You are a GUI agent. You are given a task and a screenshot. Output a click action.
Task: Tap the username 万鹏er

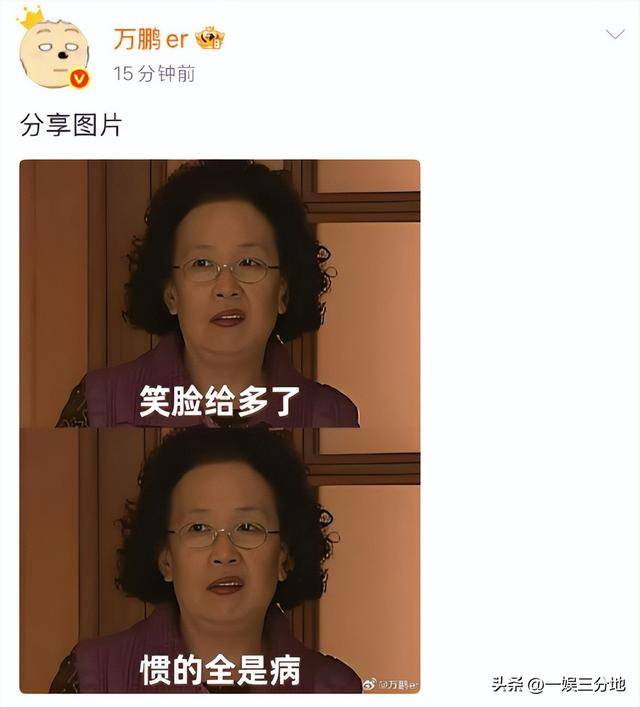pyautogui.click(x=150, y=39)
